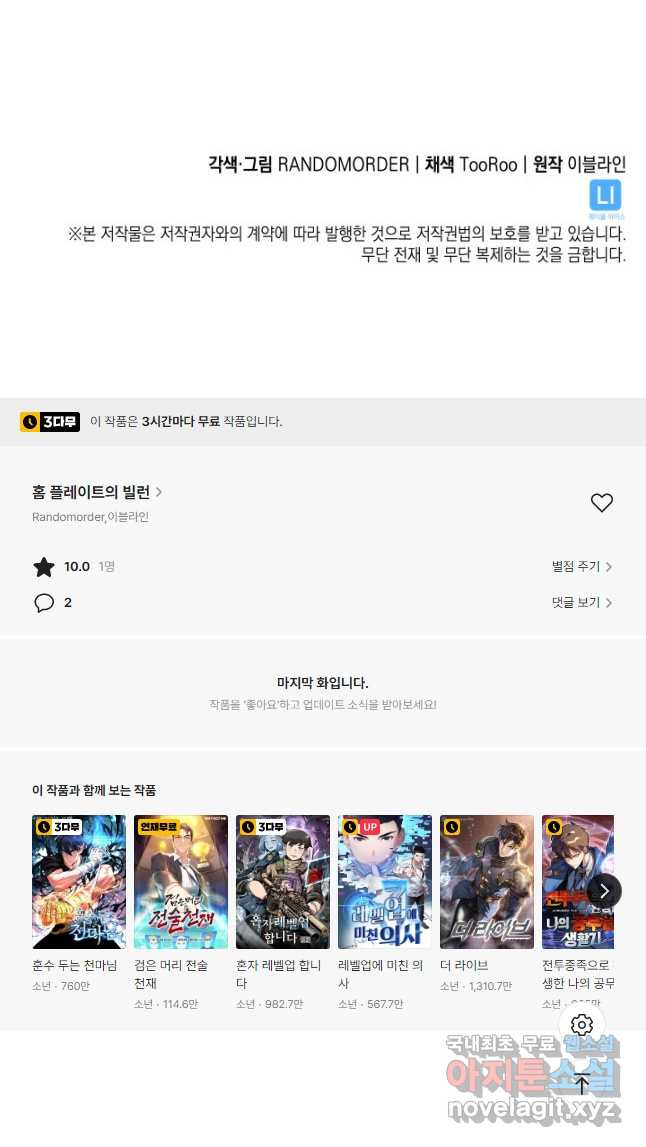Screen dimensions: 646x1147
Task: Open the viewer settings gear
Action: pyautogui.click(x=582, y=1025)
